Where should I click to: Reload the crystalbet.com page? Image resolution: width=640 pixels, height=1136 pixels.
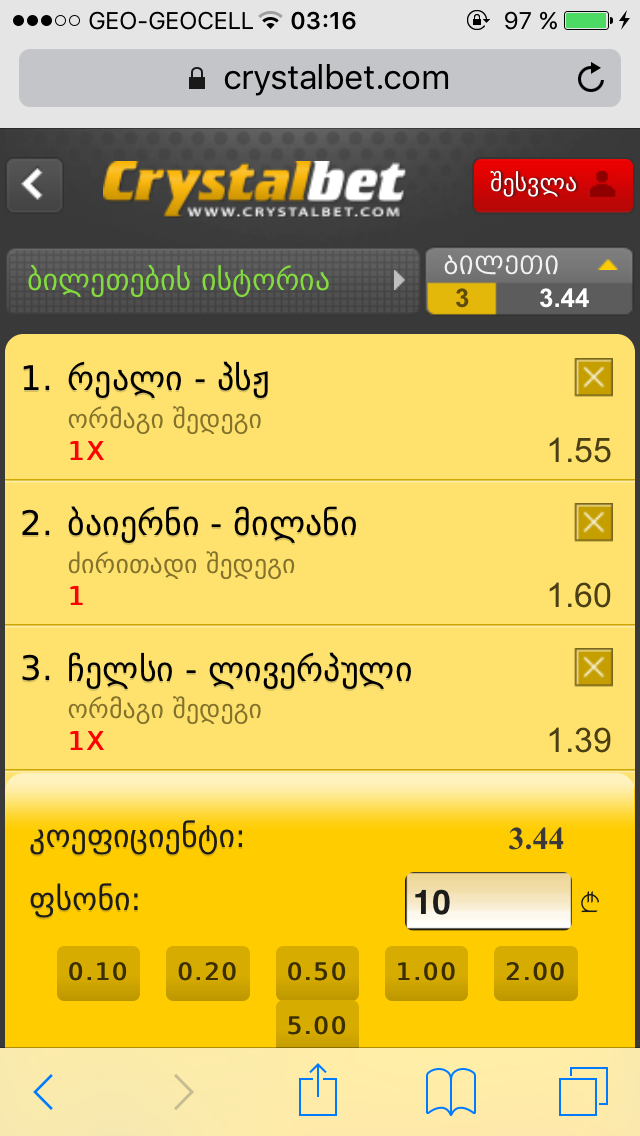[591, 78]
